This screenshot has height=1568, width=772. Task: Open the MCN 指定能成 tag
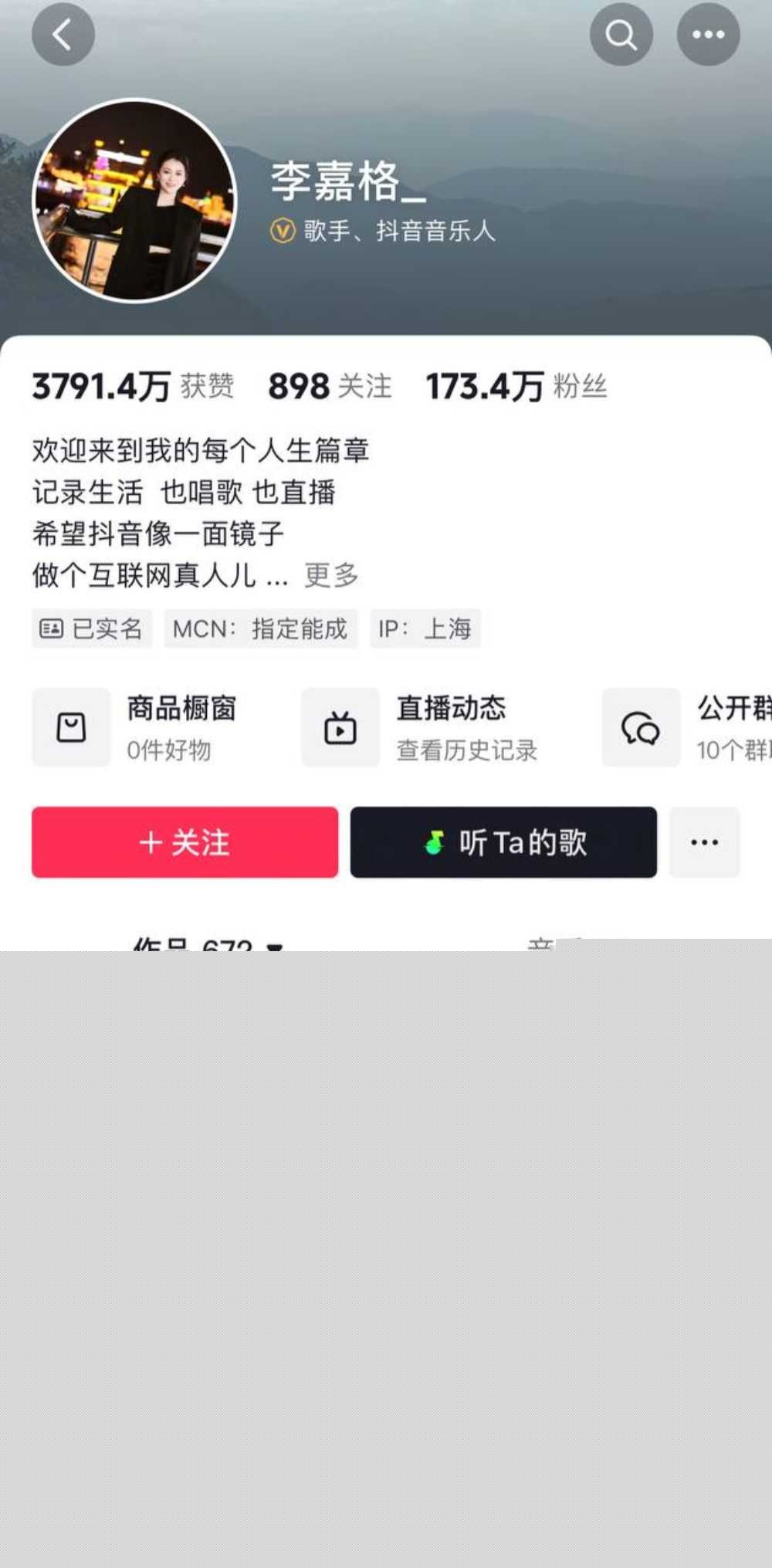(x=260, y=628)
